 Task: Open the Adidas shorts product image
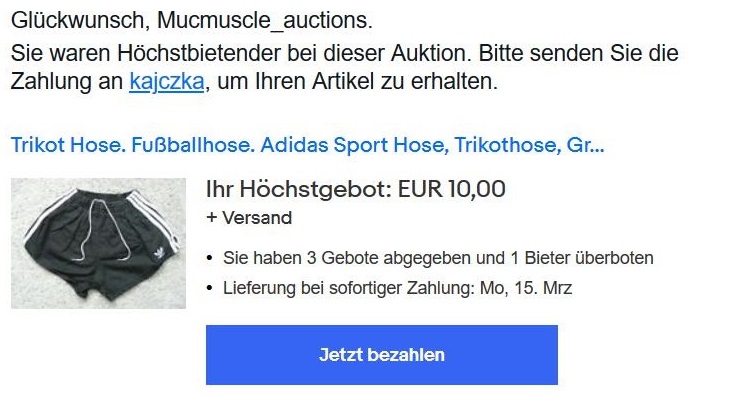pos(98,243)
